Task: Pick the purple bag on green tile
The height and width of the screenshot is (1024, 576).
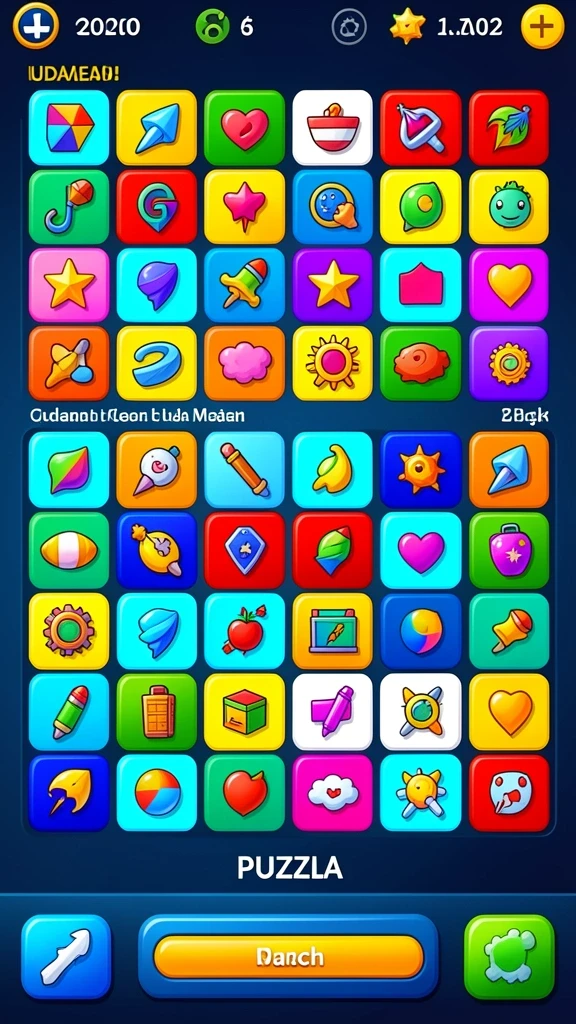Action: (x=509, y=551)
